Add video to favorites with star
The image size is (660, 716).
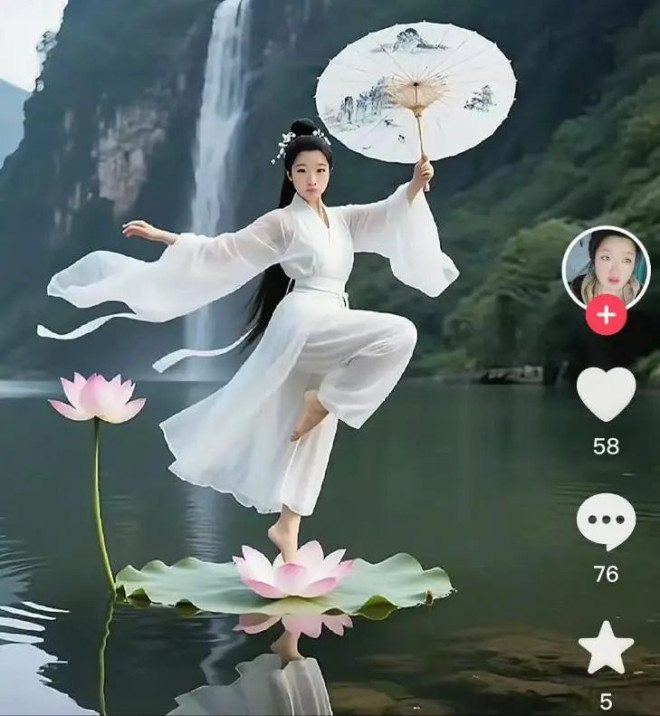(606, 648)
